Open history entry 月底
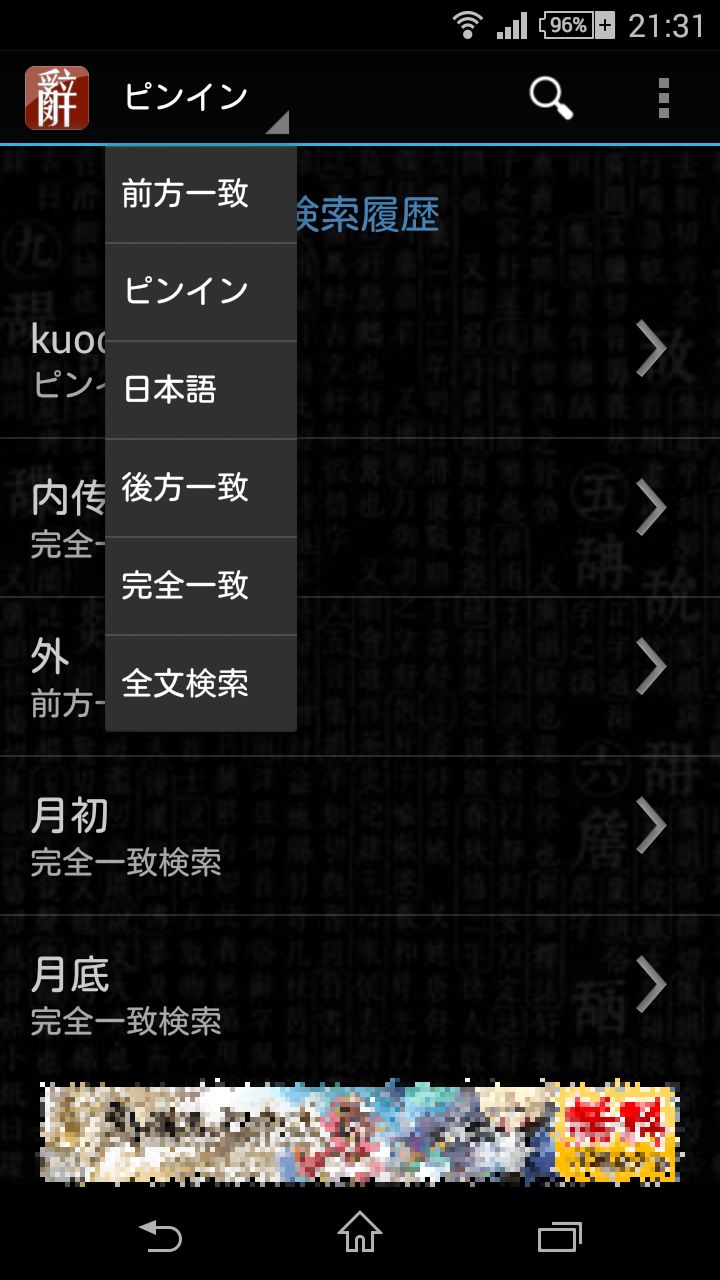The width and height of the screenshot is (720, 1280). click(x=360, y=995)
